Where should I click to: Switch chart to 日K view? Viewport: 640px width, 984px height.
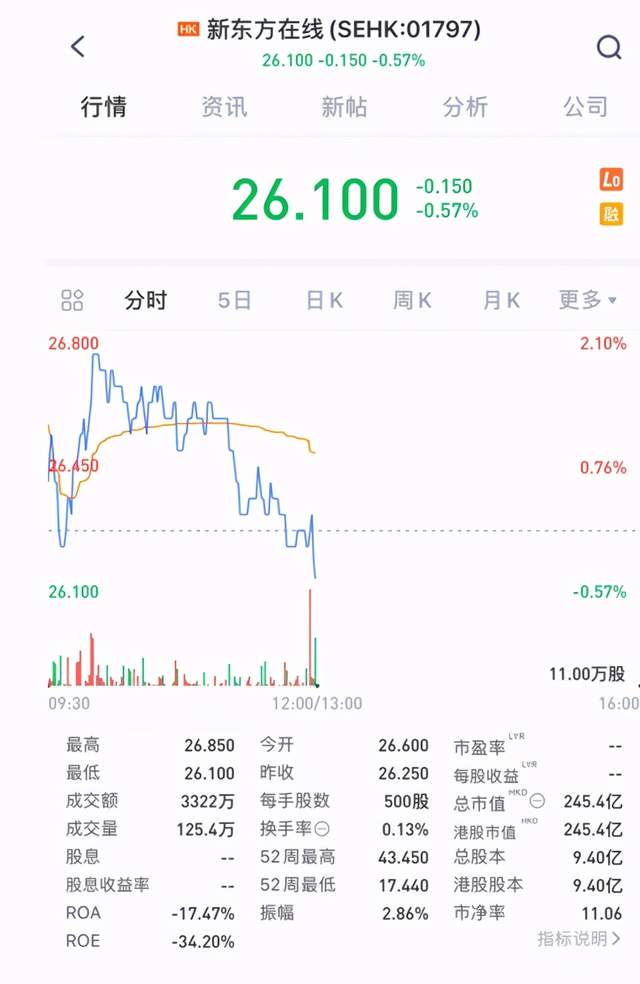point(324,301)
